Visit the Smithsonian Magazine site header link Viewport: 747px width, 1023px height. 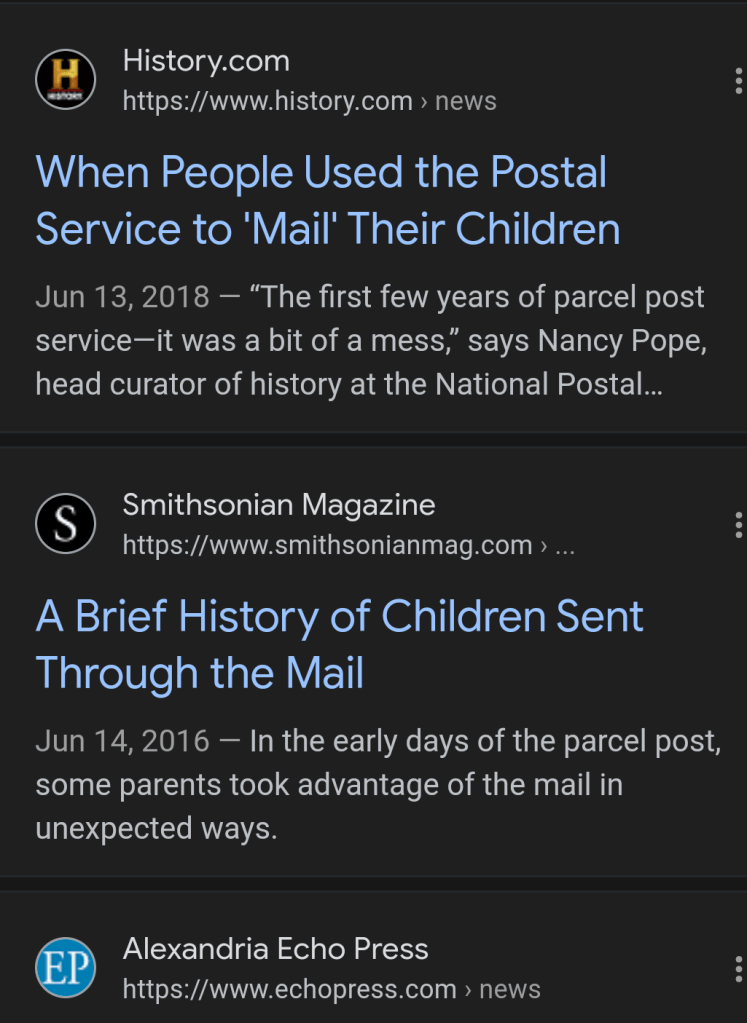279,505
